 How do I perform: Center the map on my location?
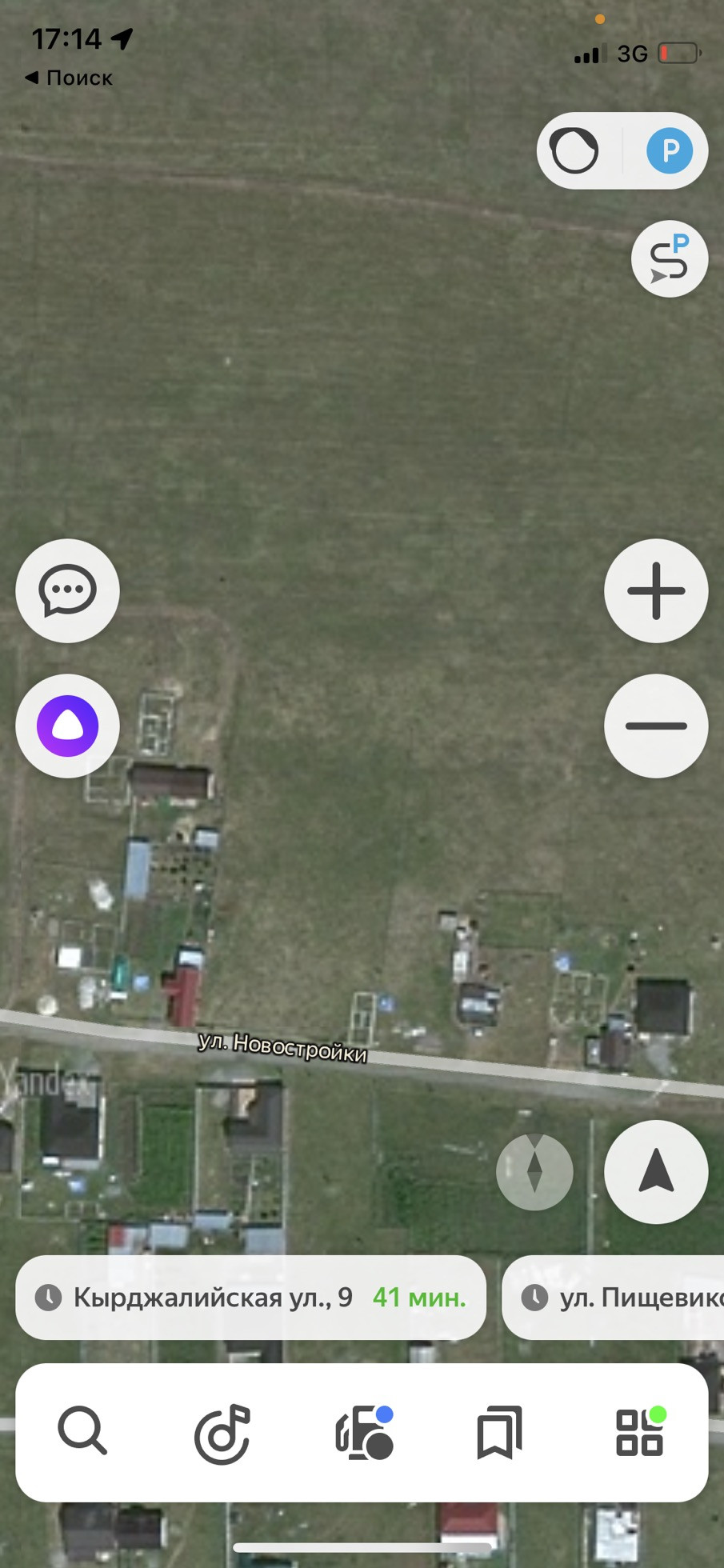[656, 1171]
